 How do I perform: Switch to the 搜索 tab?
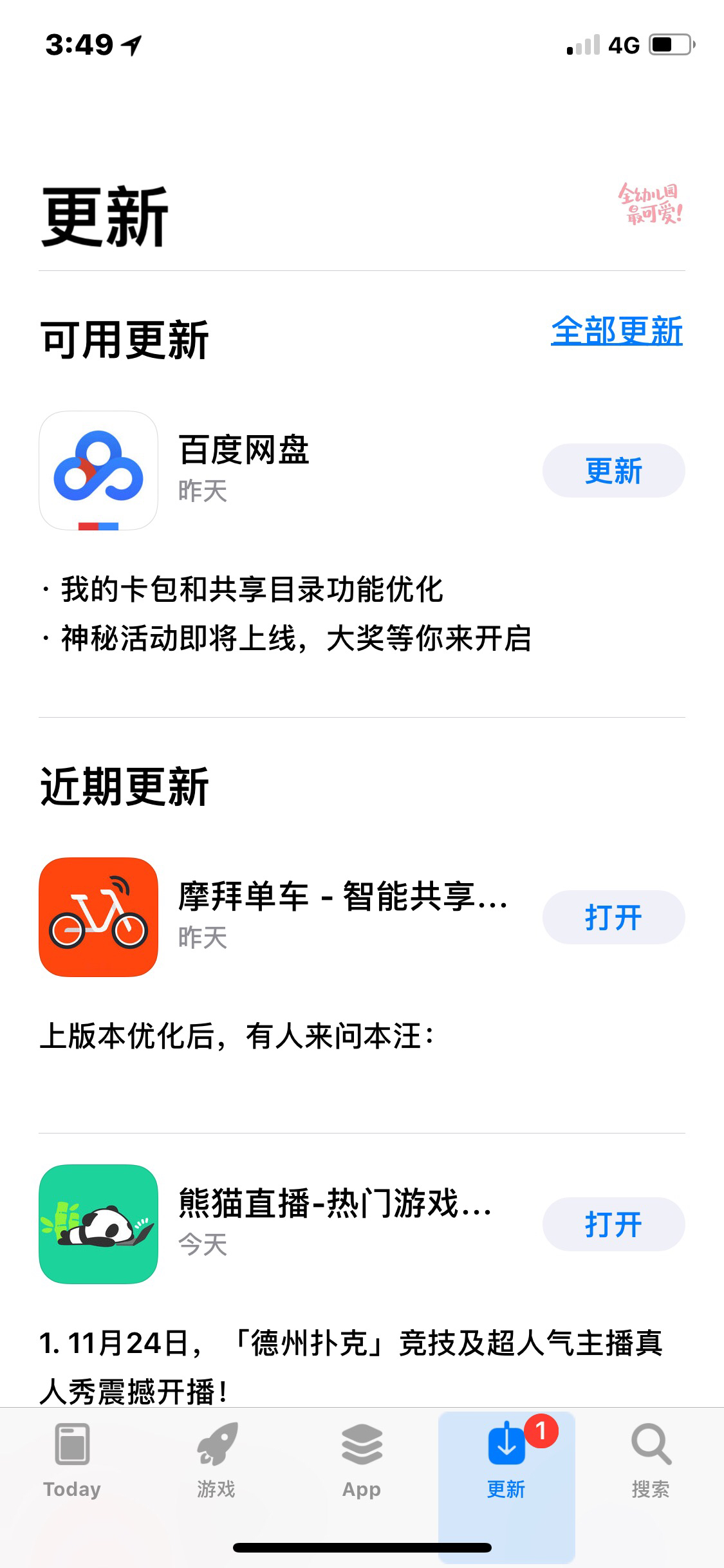pos(651,1462)
